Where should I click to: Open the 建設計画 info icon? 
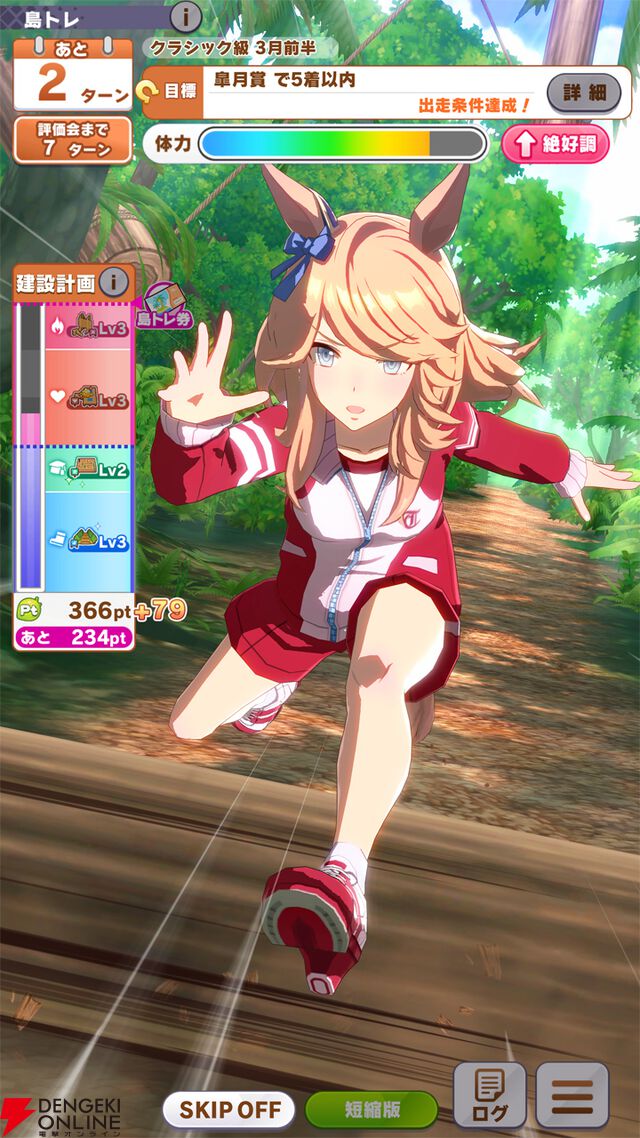(x=114, y=283)
